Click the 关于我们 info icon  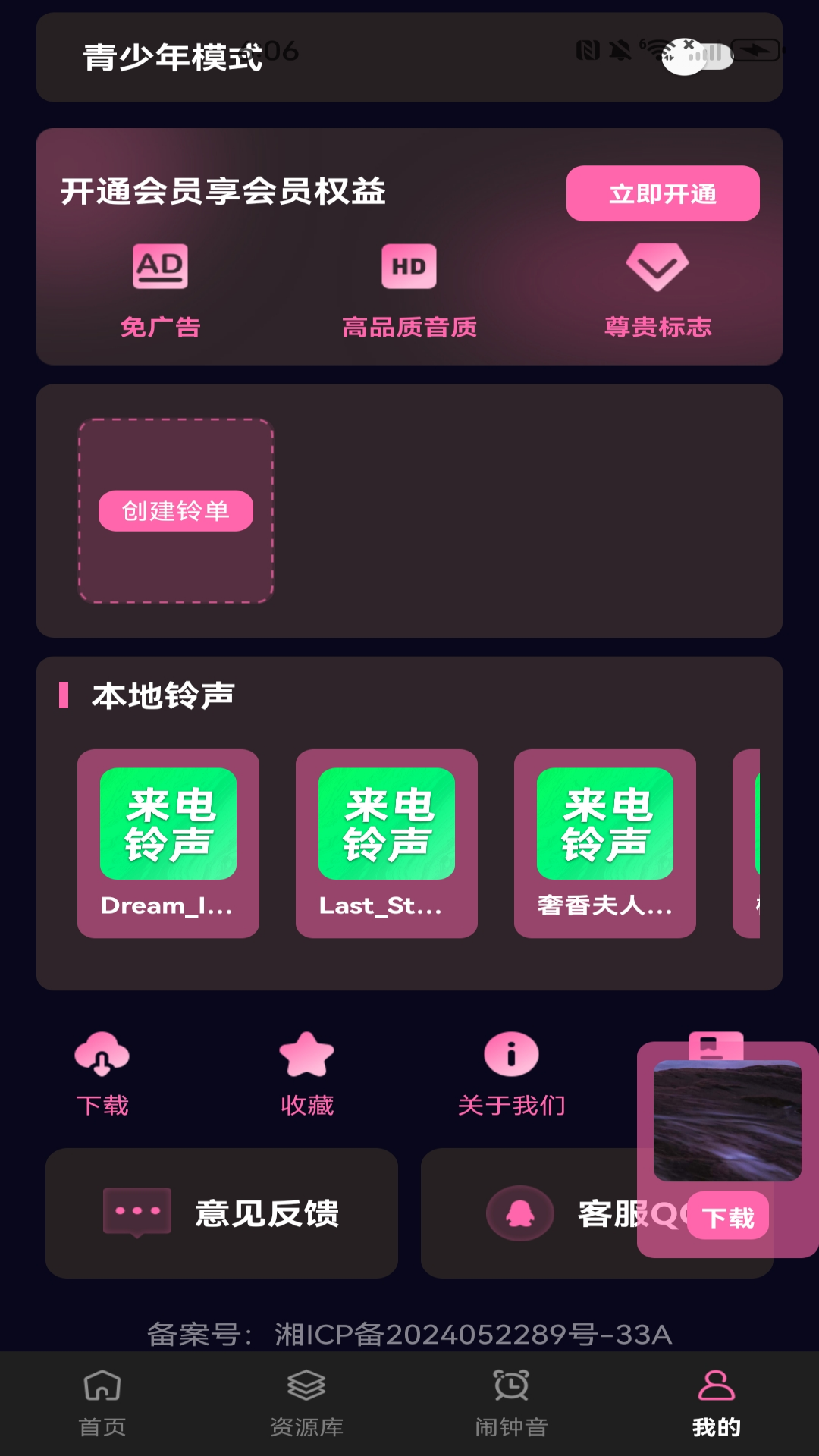pos(510,1054)
